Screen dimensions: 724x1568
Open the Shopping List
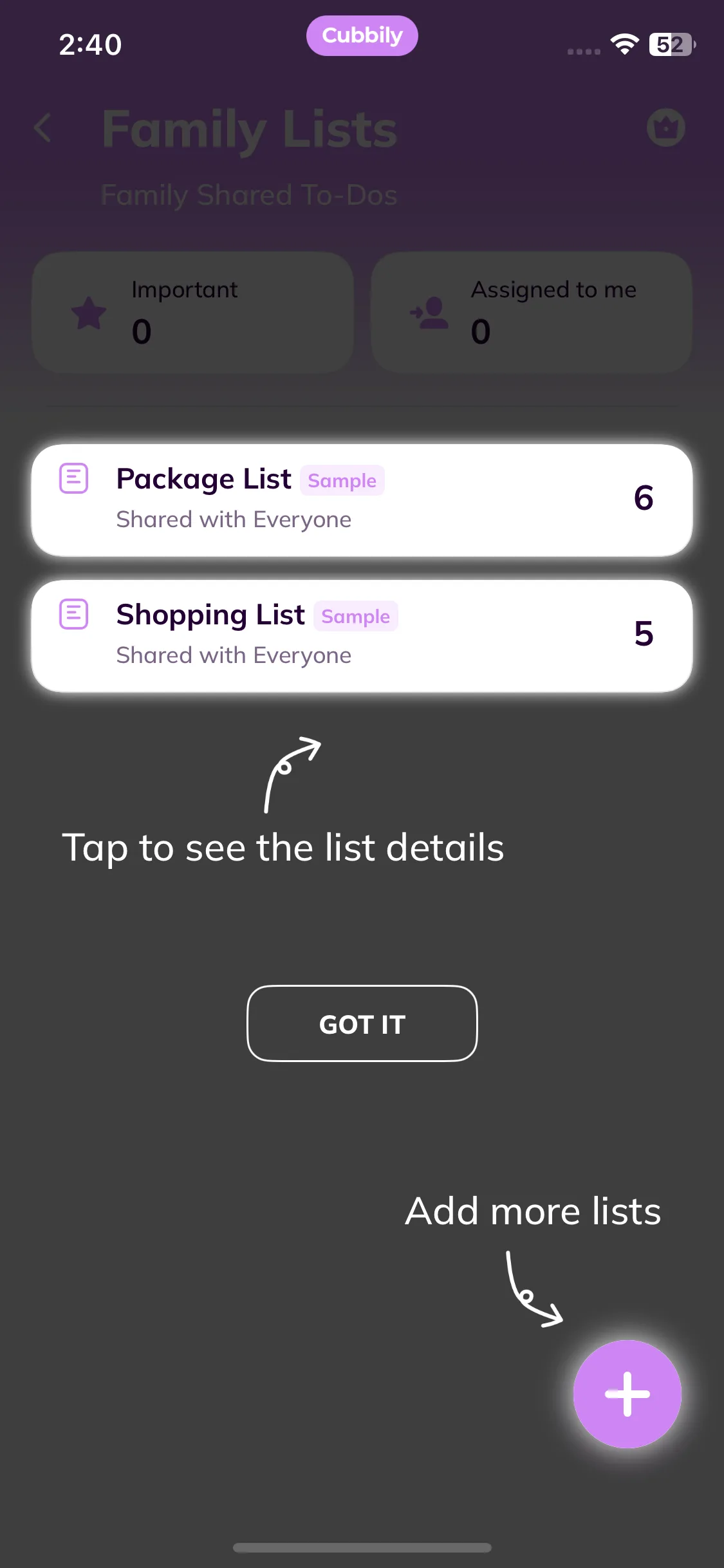pos(362,636)
